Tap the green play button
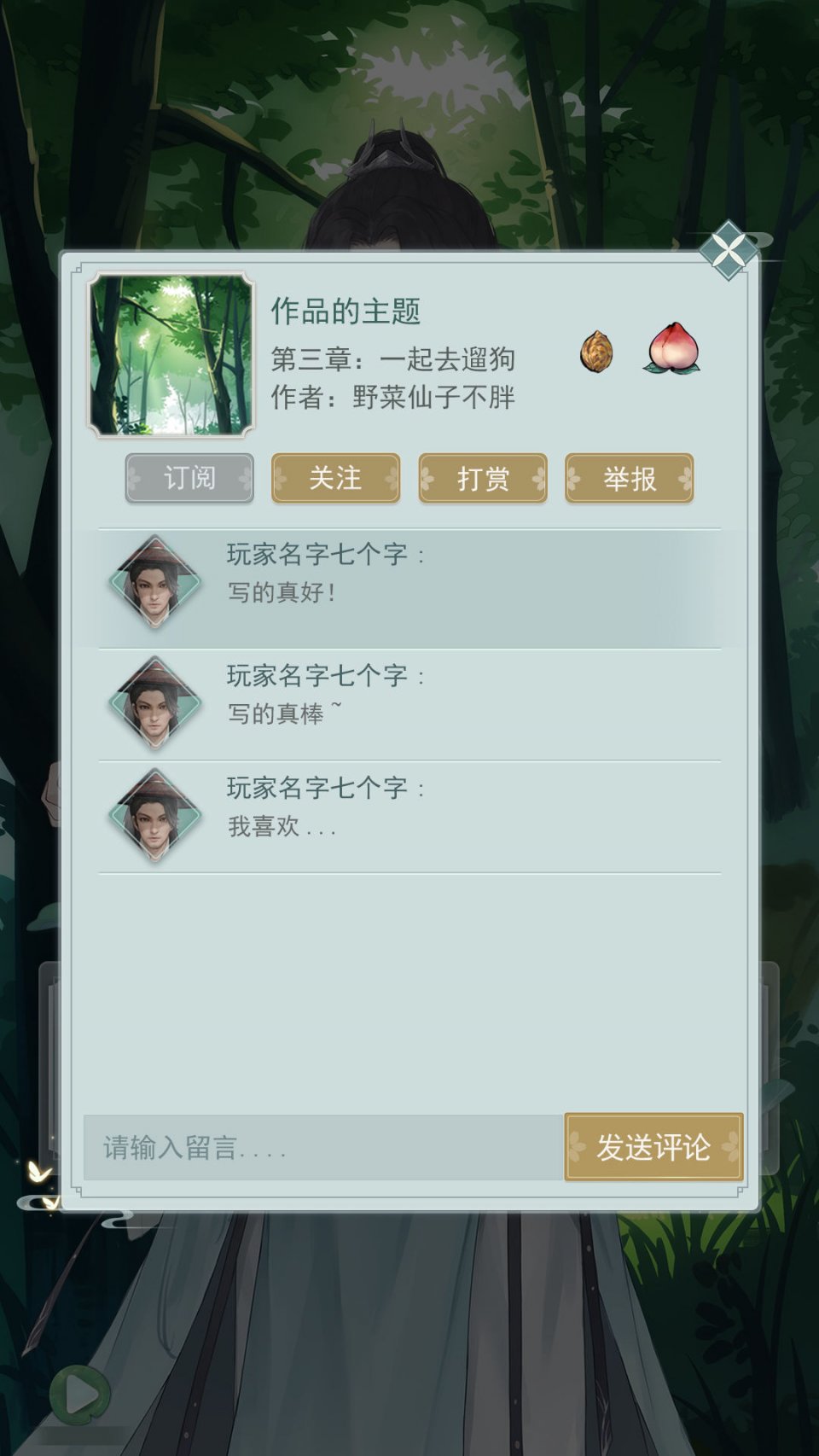The height and width of the screenshot is (1456, 819). tap(80, 1395)
